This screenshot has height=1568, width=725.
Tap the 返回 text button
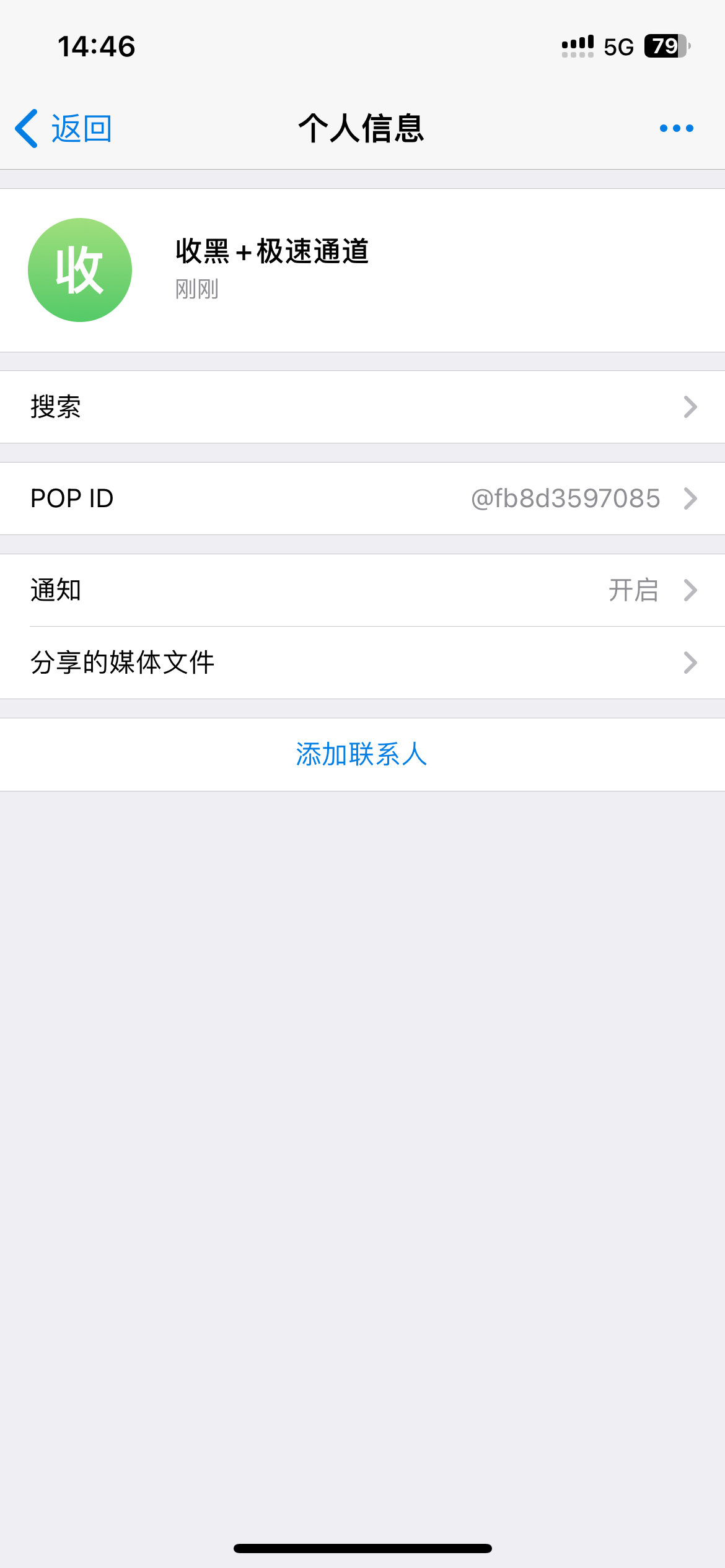pyautogui.click(x=79, y=128)
